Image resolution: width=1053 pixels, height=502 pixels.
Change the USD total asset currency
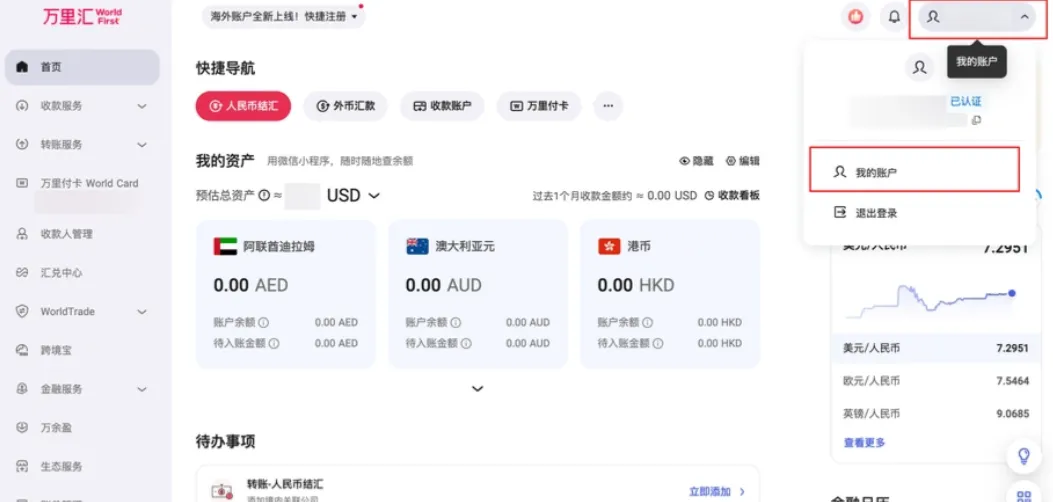tap(353, 196)
